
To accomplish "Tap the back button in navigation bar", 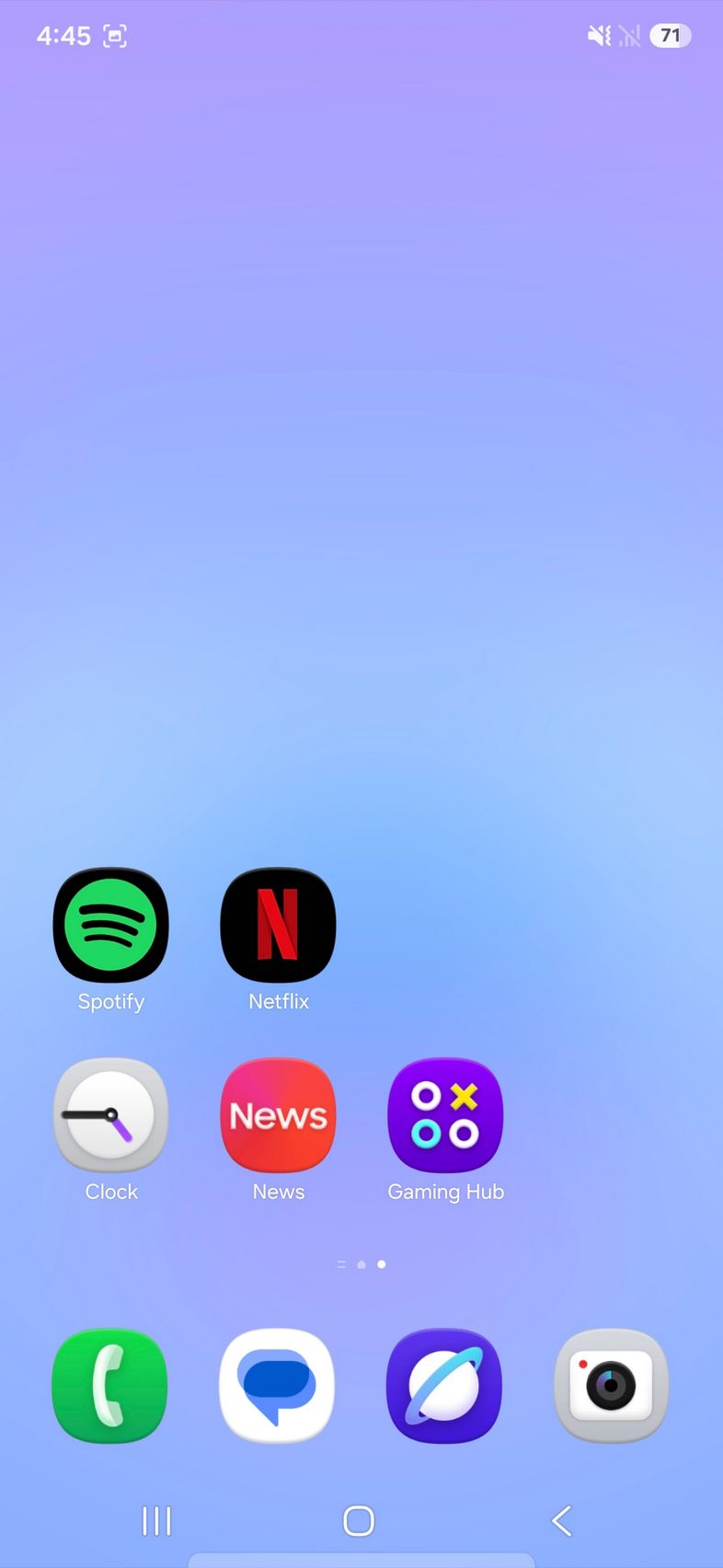I will [x=562, y=1521].
